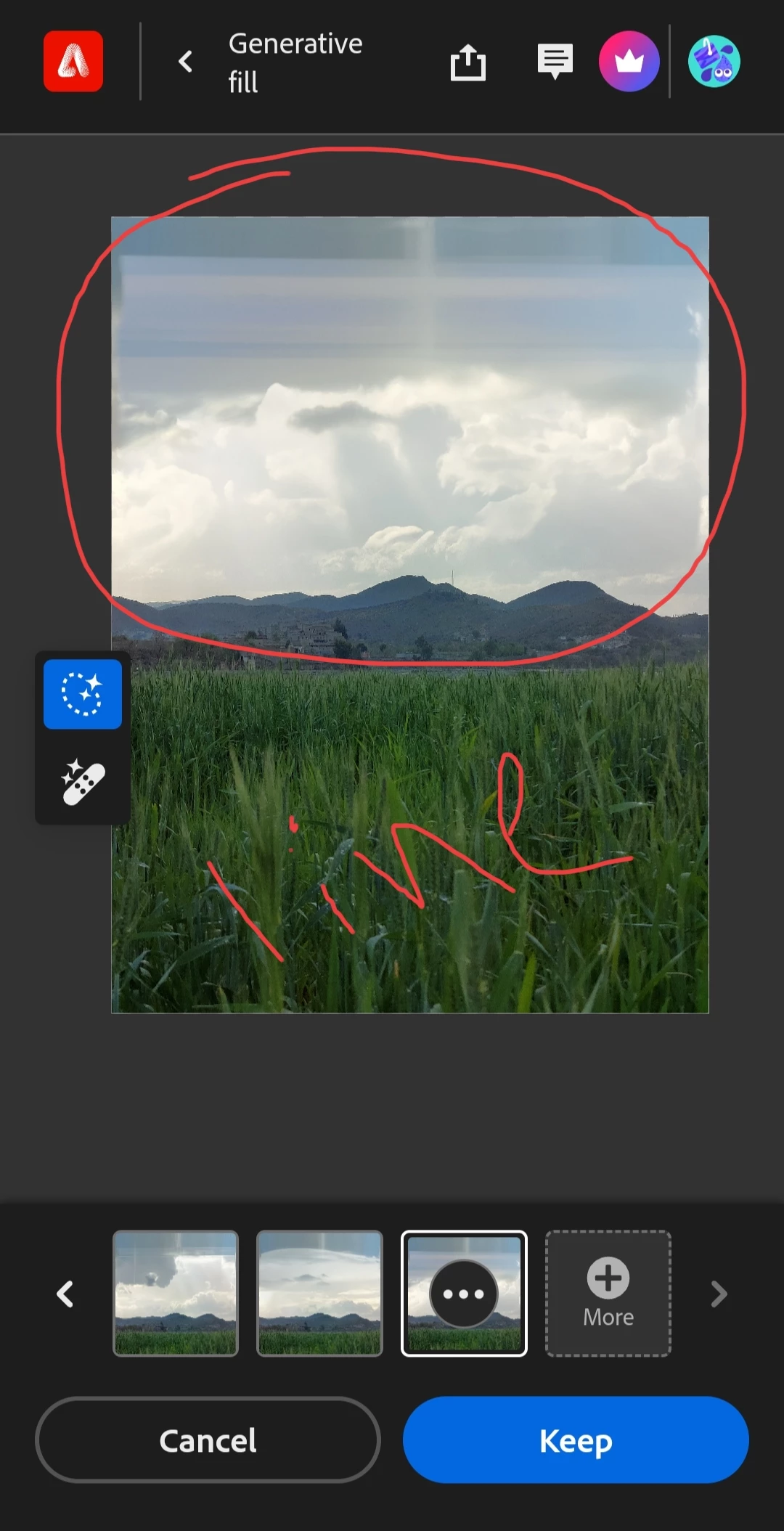Show previous generated variations

(65, 1294)
